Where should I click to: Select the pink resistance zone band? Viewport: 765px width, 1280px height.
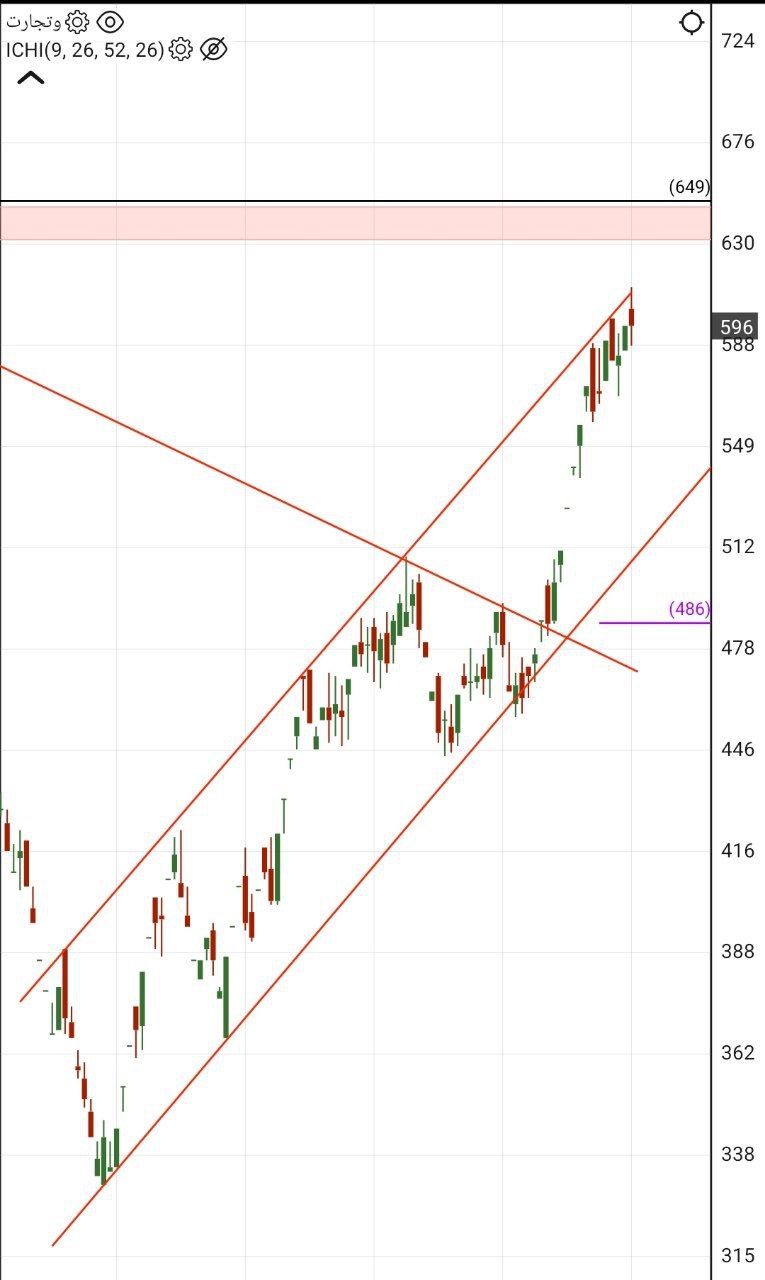[350, 220]
